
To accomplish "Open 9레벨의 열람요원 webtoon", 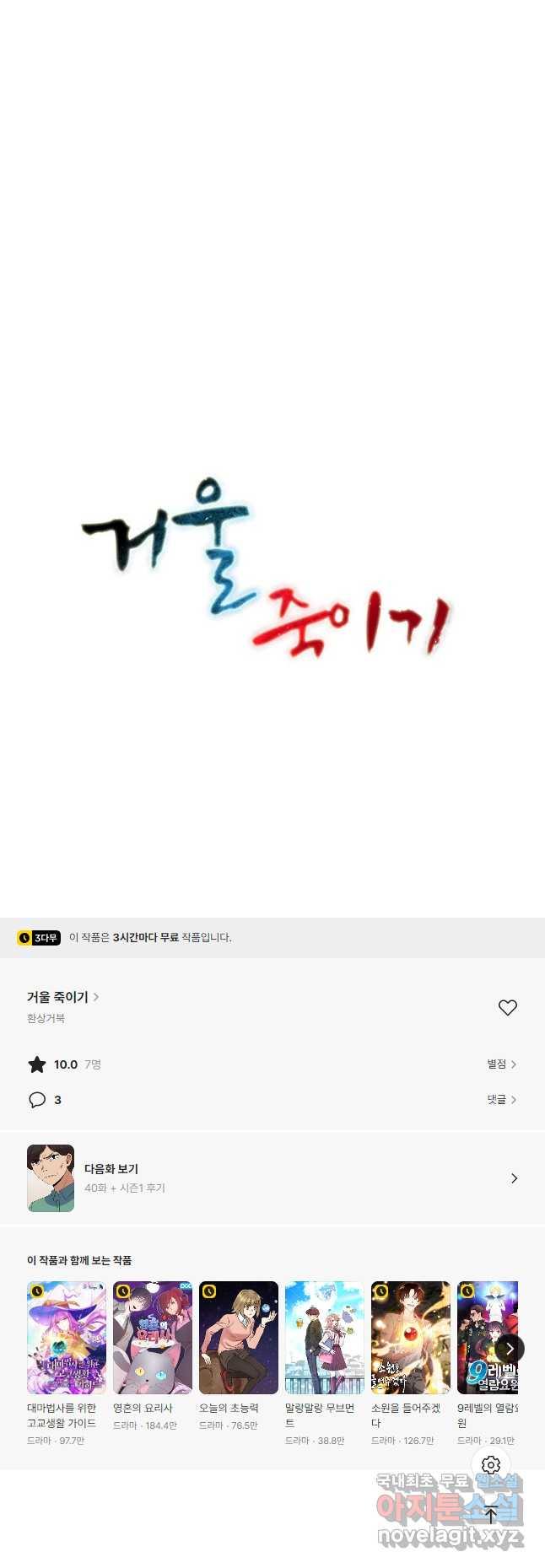I will coord(485,1339).
